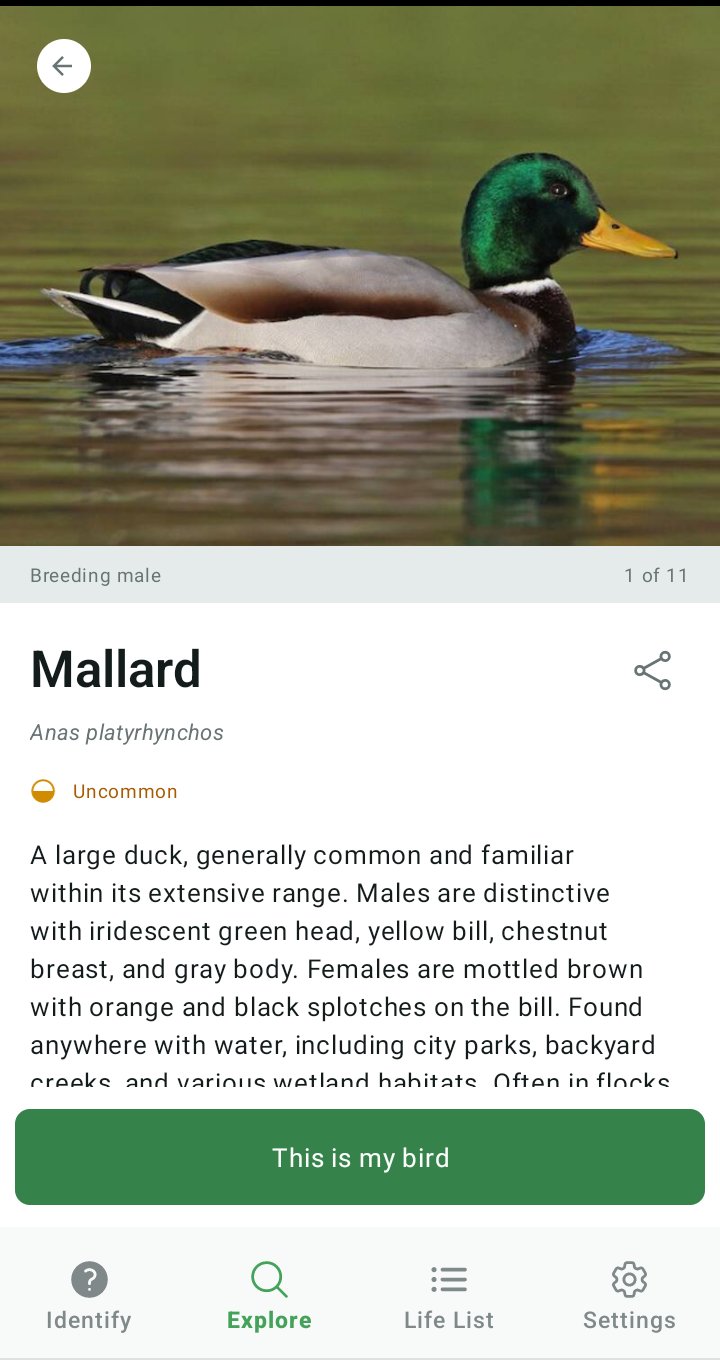Share the Mallard species page

(x=652, y=670)
